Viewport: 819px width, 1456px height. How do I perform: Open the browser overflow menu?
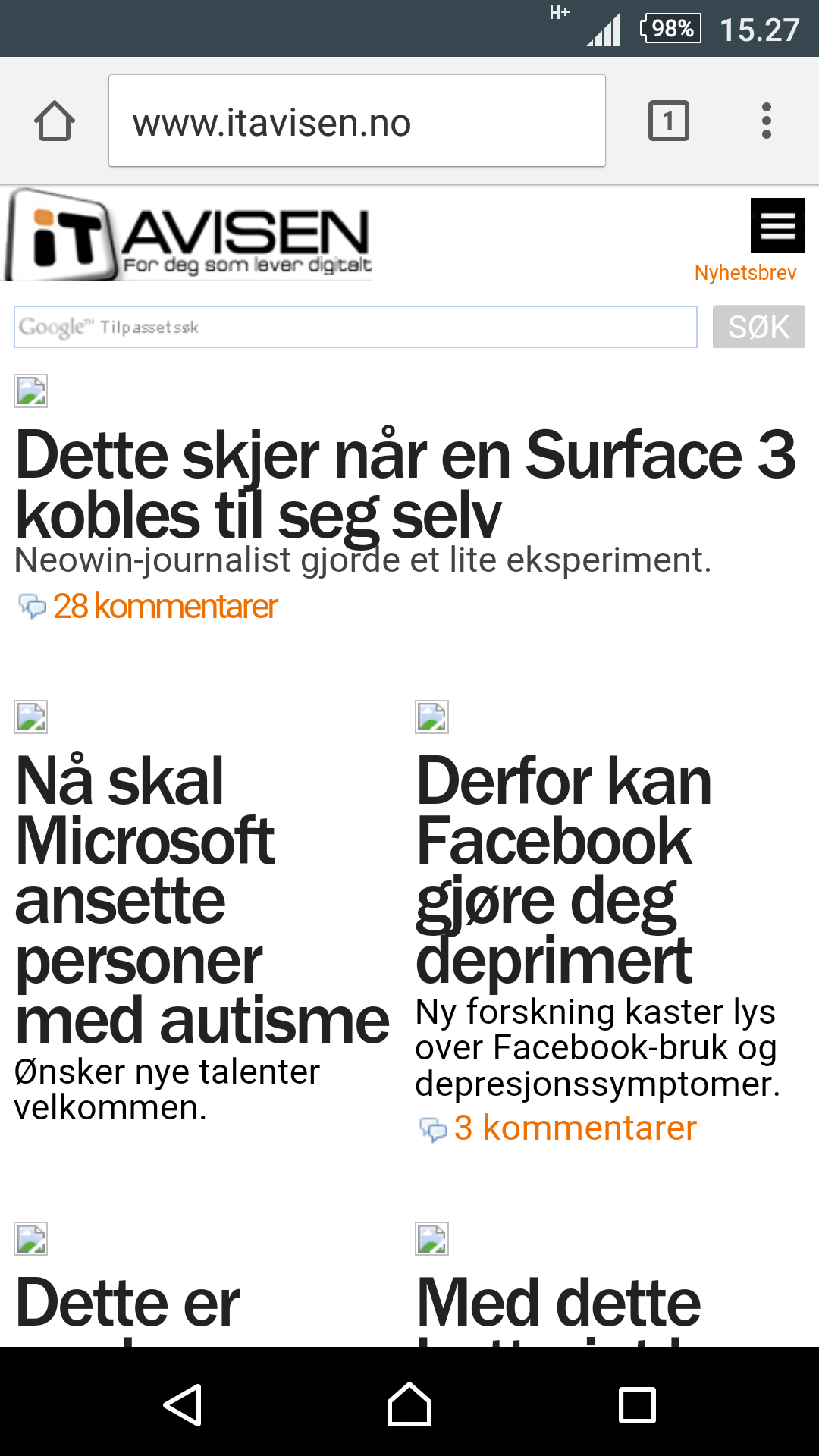[767, 121]
